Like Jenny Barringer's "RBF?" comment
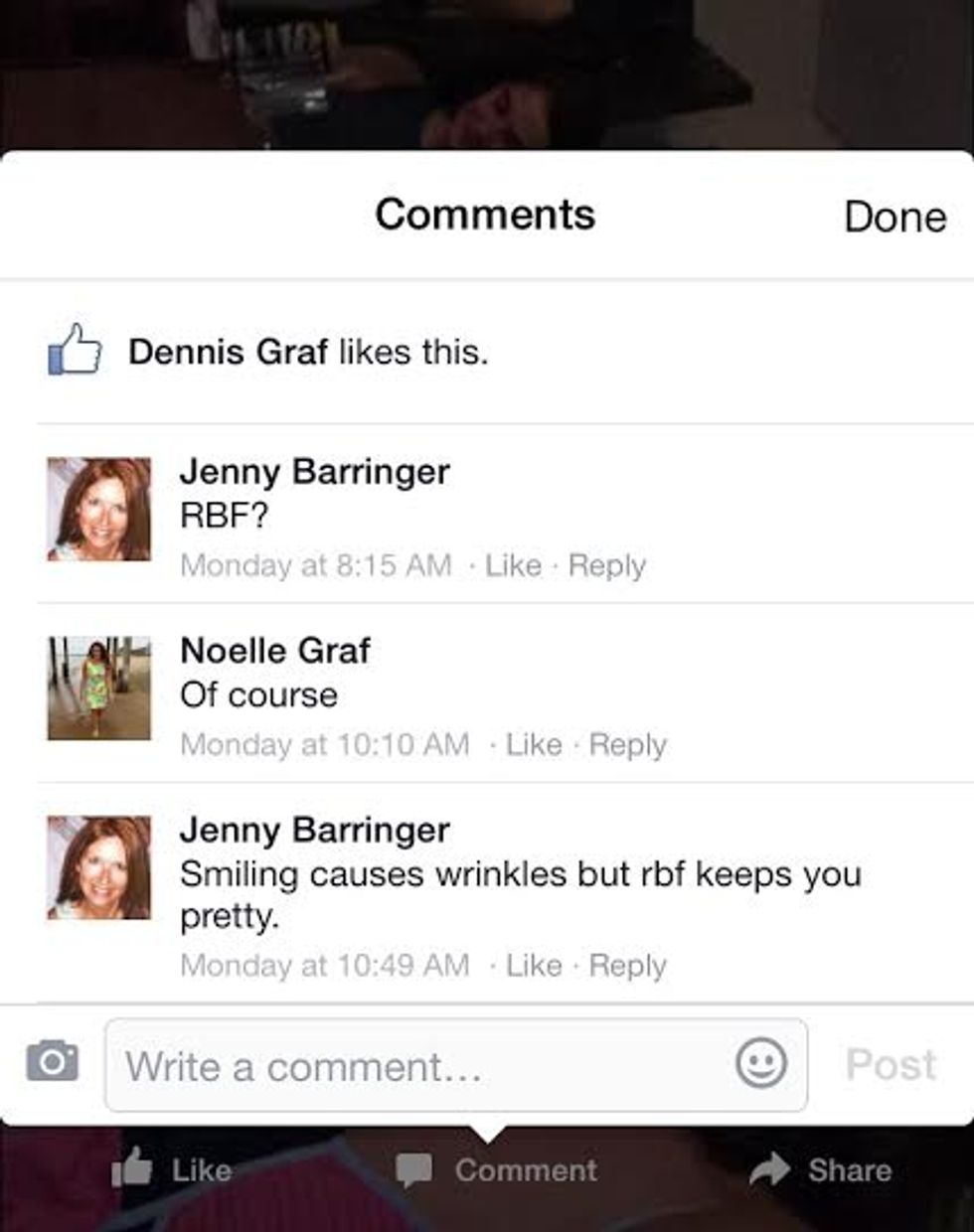Screen dimensions: 974x1232 pyautogui.click(x=513, y=565)
